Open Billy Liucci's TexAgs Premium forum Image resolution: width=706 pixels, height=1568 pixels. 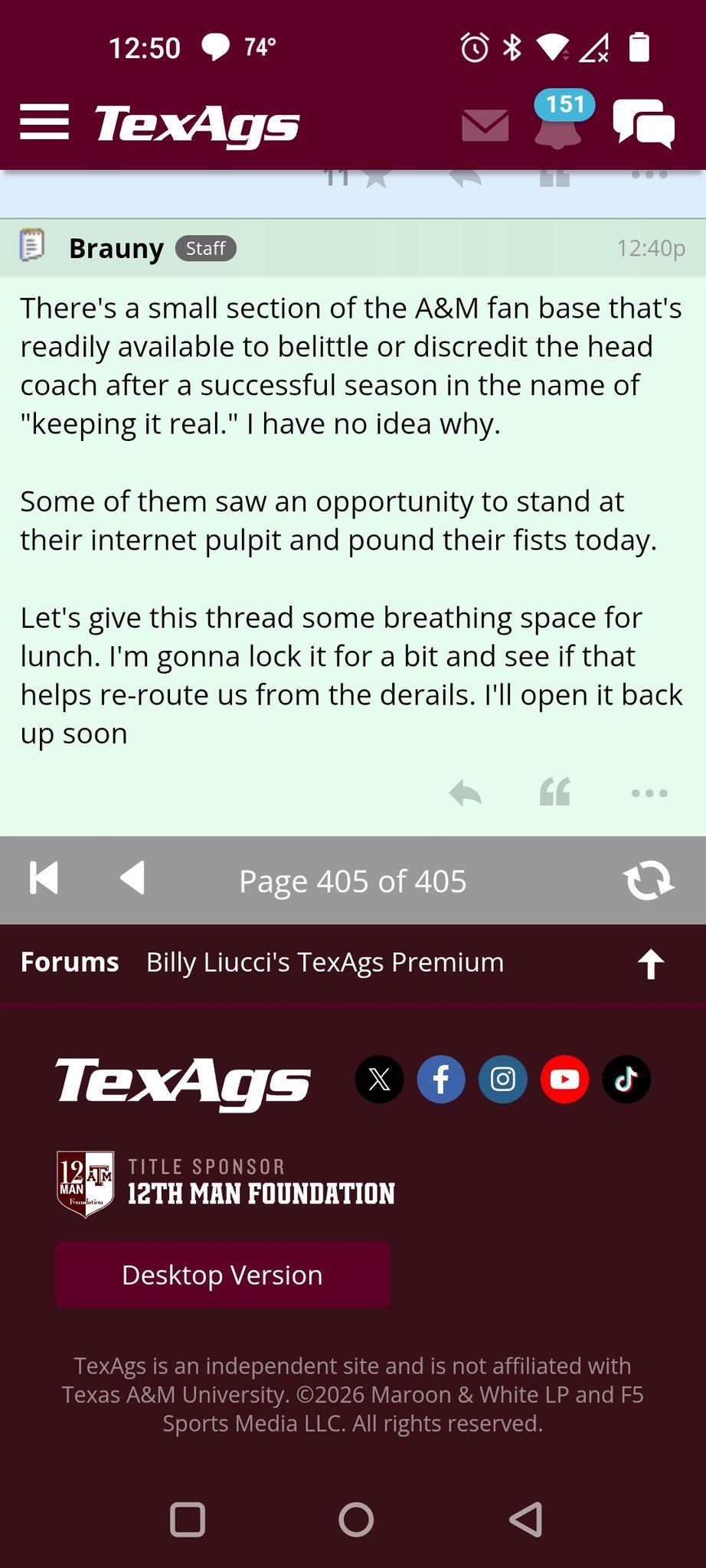pyautogui.click(x=325, y=962)
